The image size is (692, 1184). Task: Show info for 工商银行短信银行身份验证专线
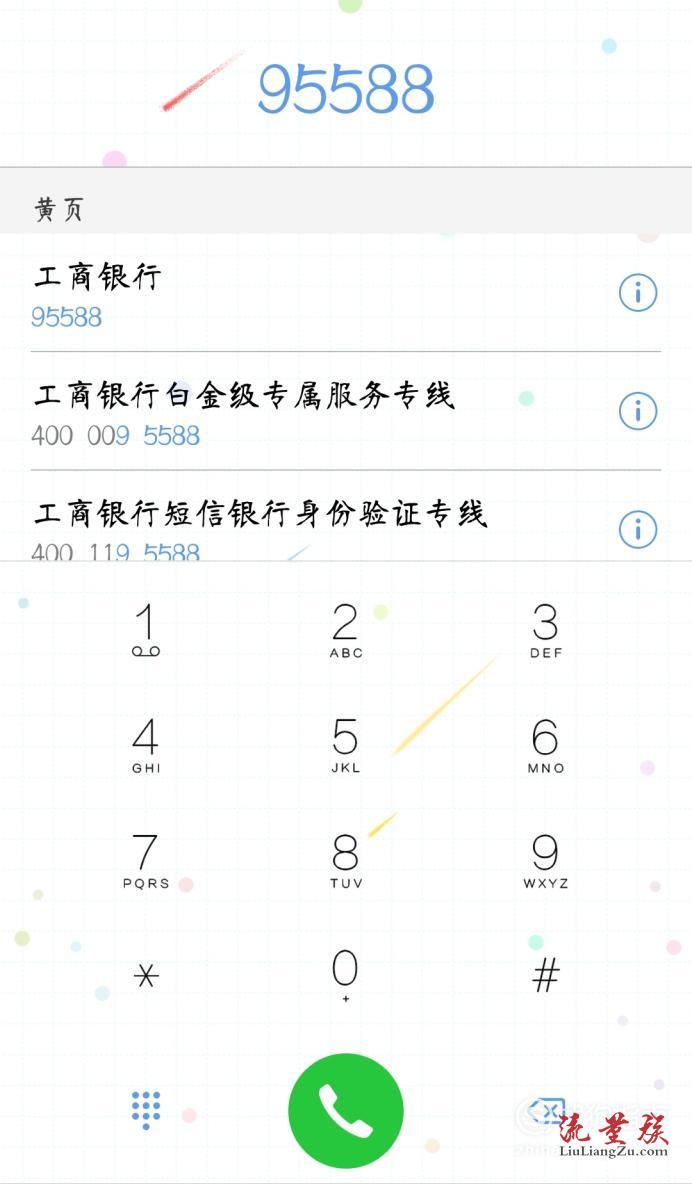[637, 528]
